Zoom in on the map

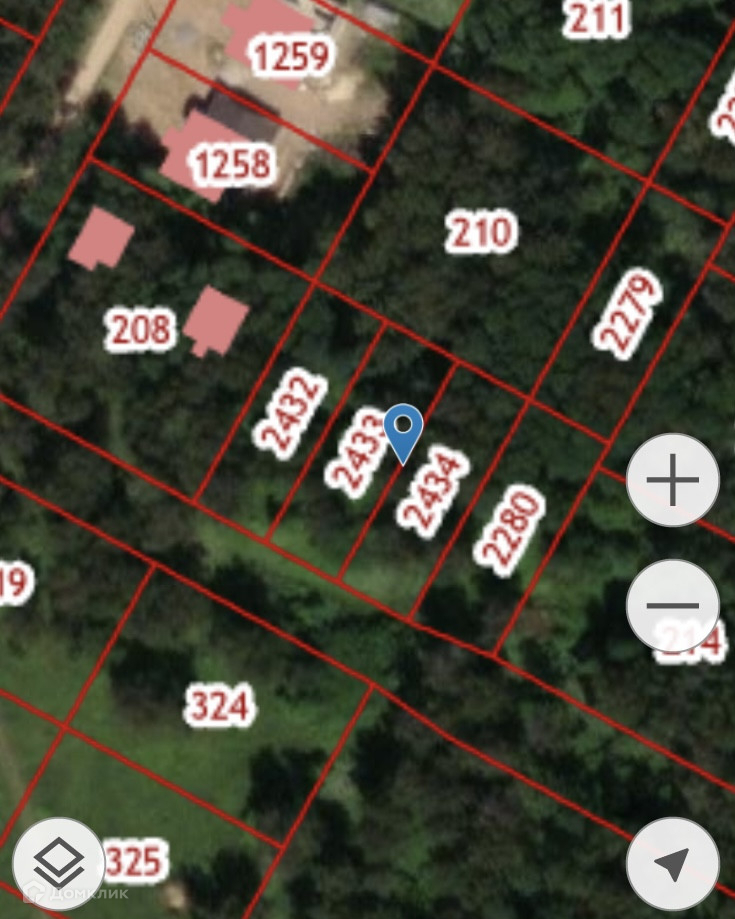click(673, 481)
